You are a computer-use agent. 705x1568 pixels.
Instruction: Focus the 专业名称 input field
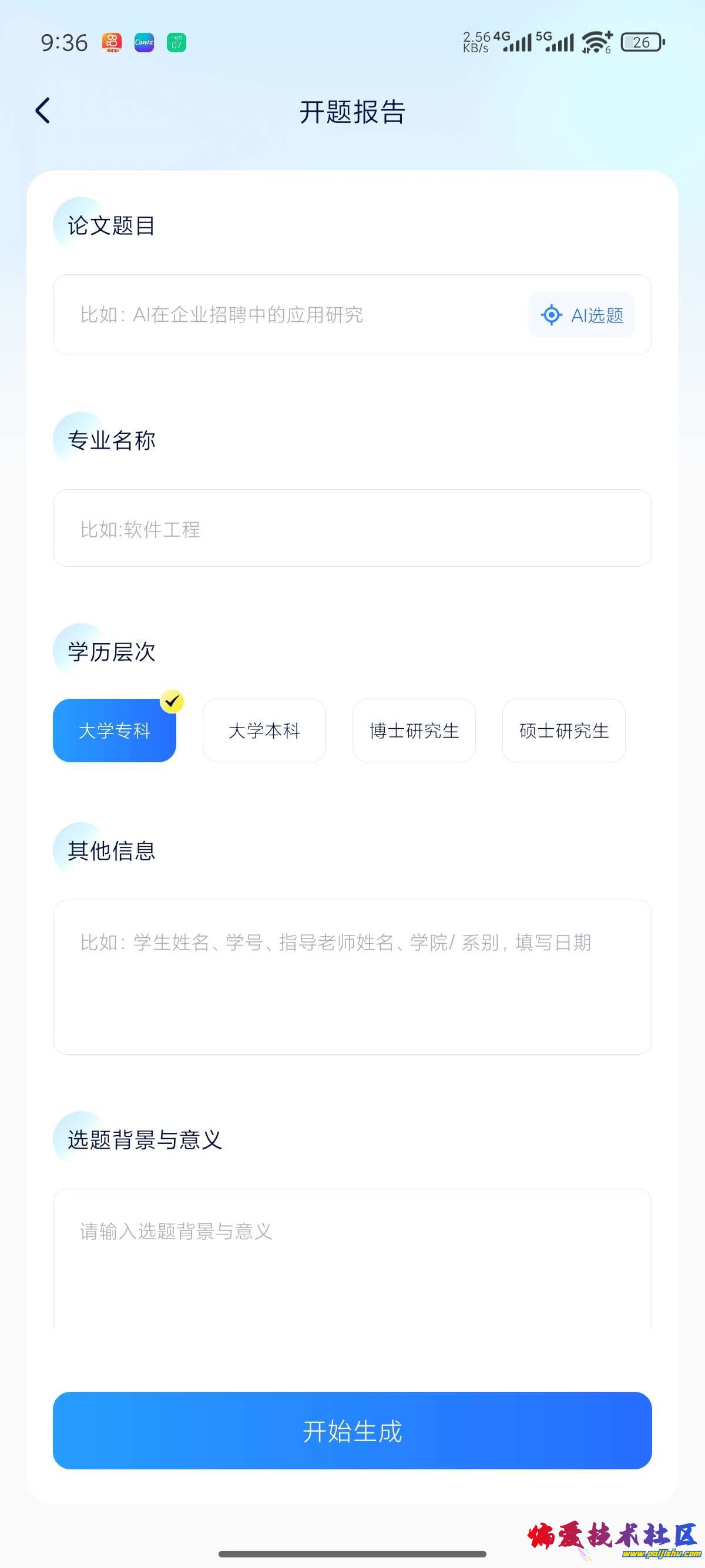coord(352,529)
